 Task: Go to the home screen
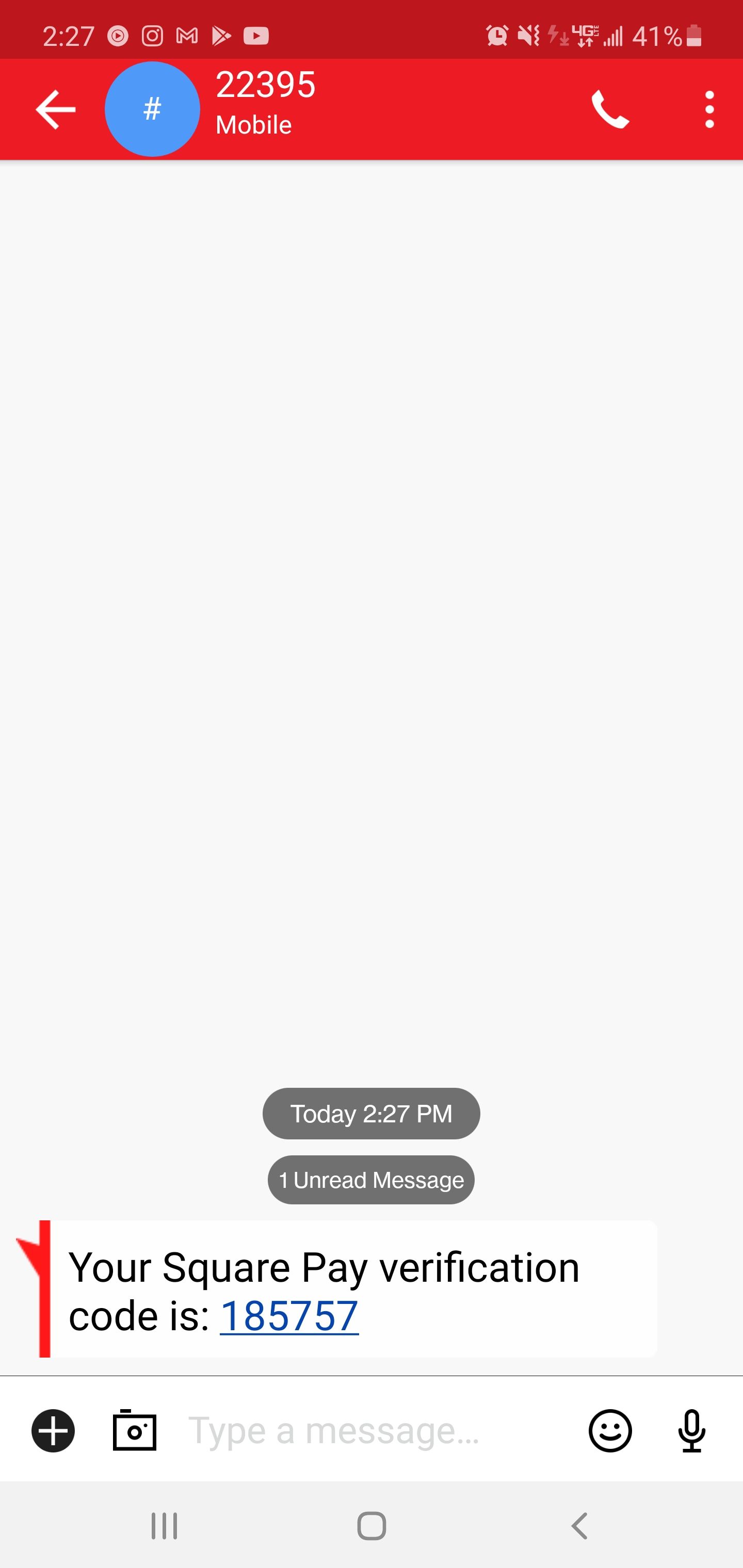click(372, 1526)
